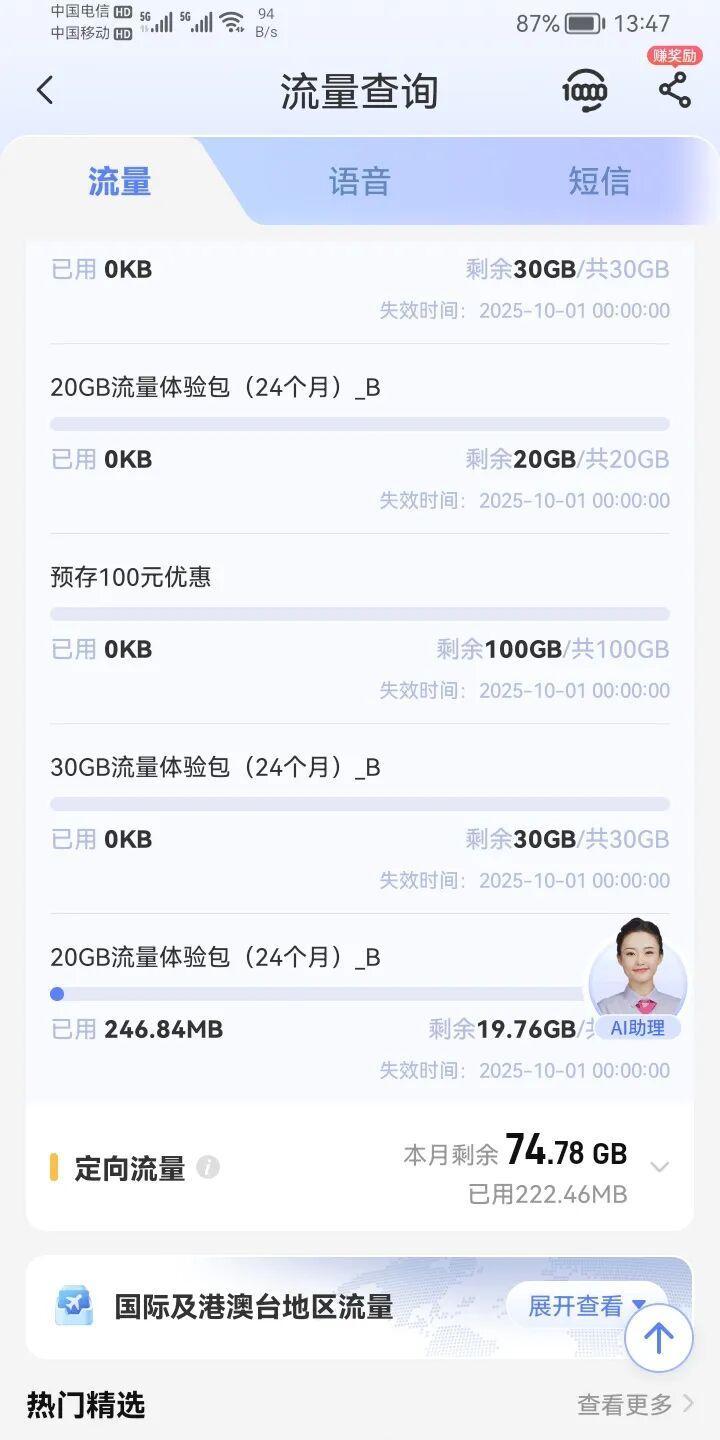Tap the 20GB流量体验包 usage progress bar
Screen dimensions: 720x1440
point(360,993)
